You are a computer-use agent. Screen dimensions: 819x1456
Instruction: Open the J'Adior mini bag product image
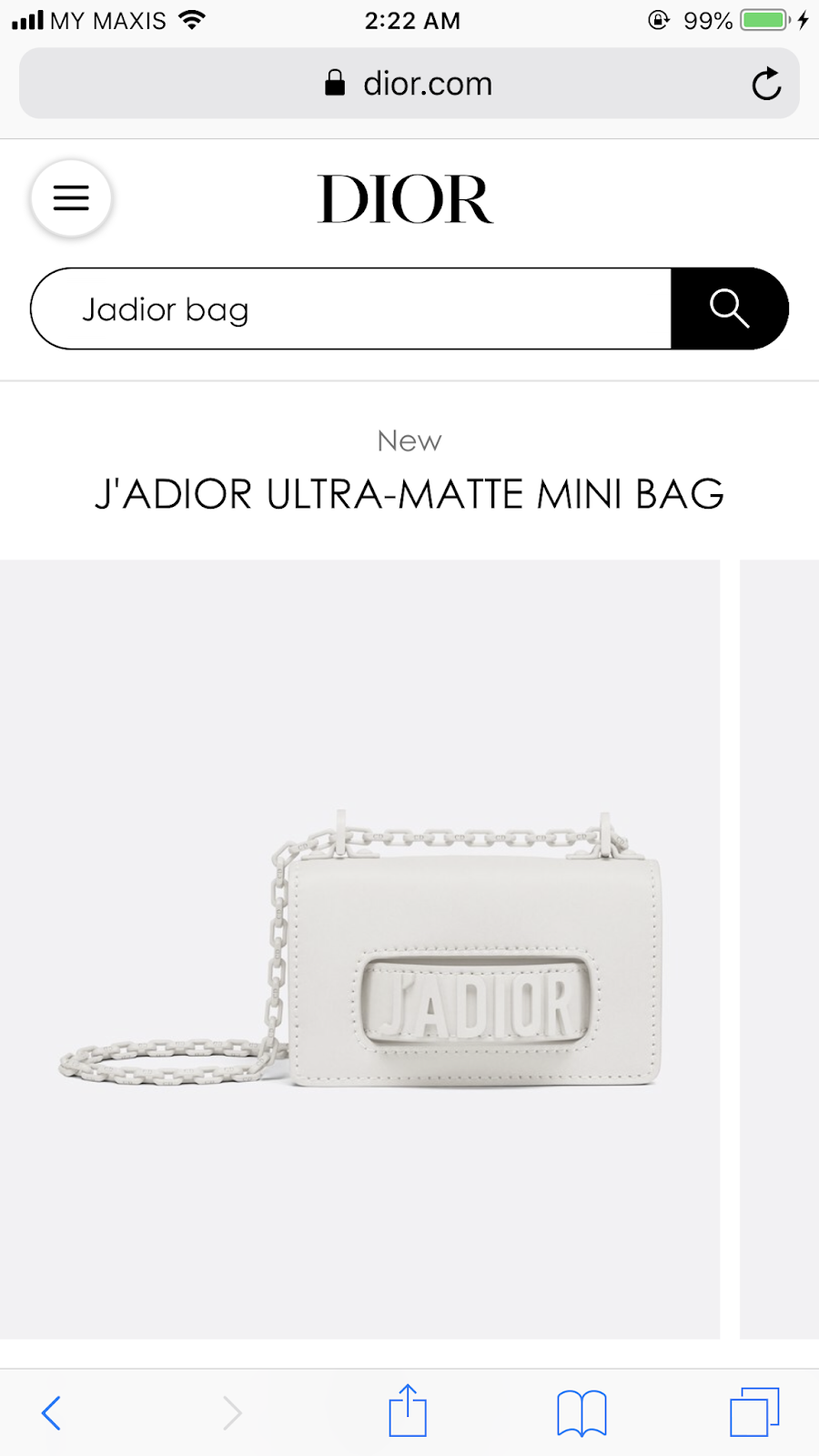(x=360, y=948)
